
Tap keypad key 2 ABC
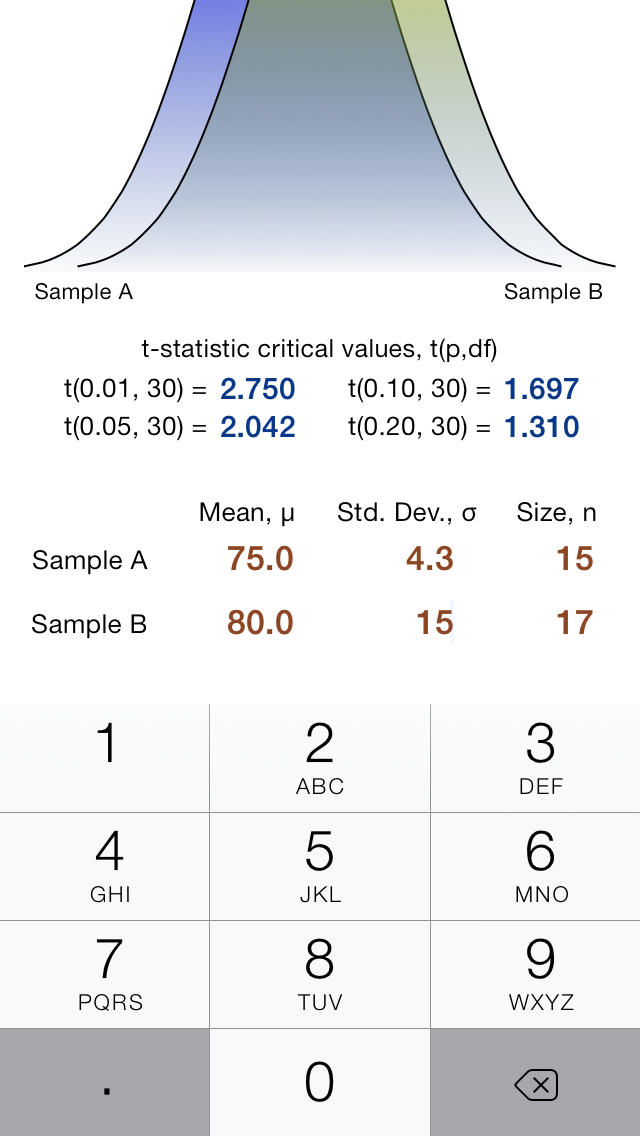320,758
